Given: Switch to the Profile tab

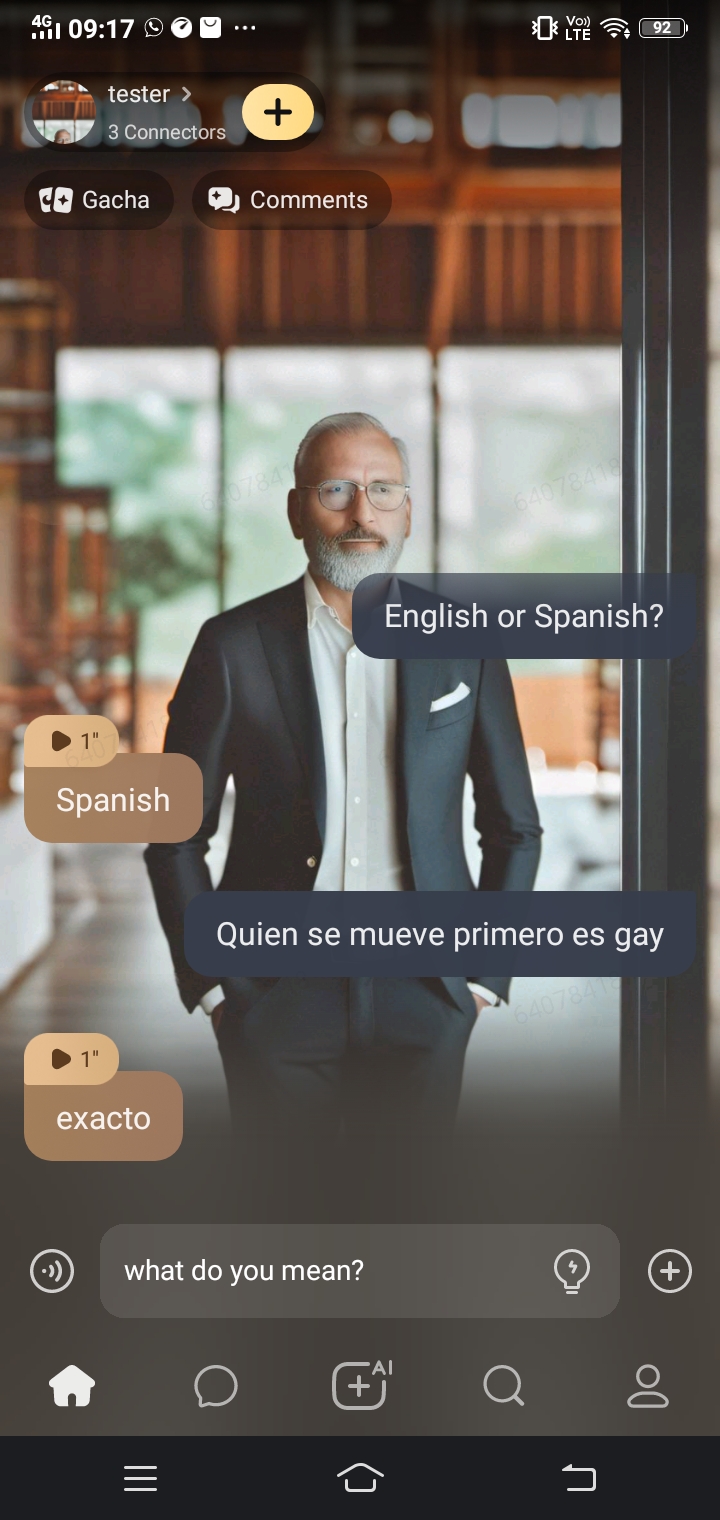Looking at the screenshot, I should coord(647,1387).
